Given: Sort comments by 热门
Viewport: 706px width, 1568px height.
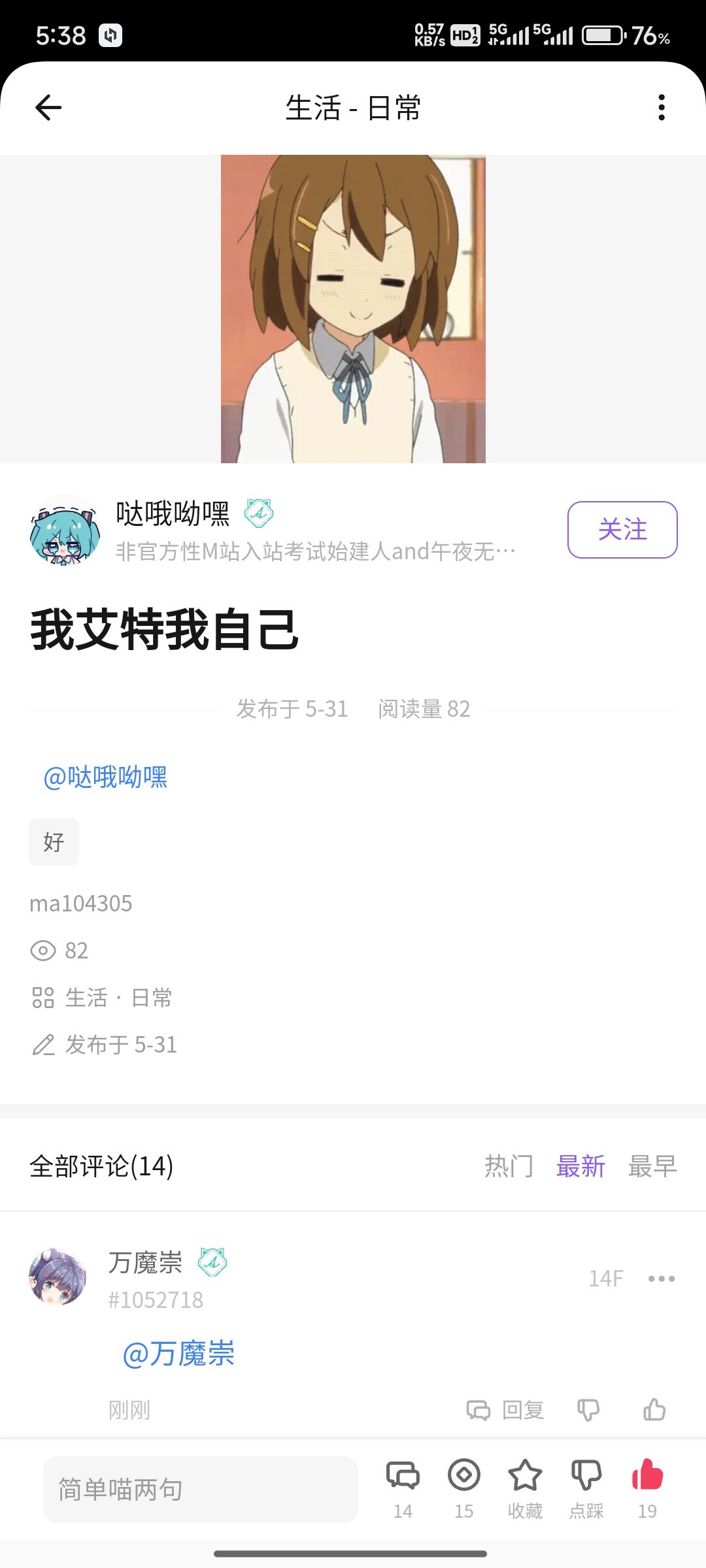Looking at the screenshot, I should click(509, 1166).
